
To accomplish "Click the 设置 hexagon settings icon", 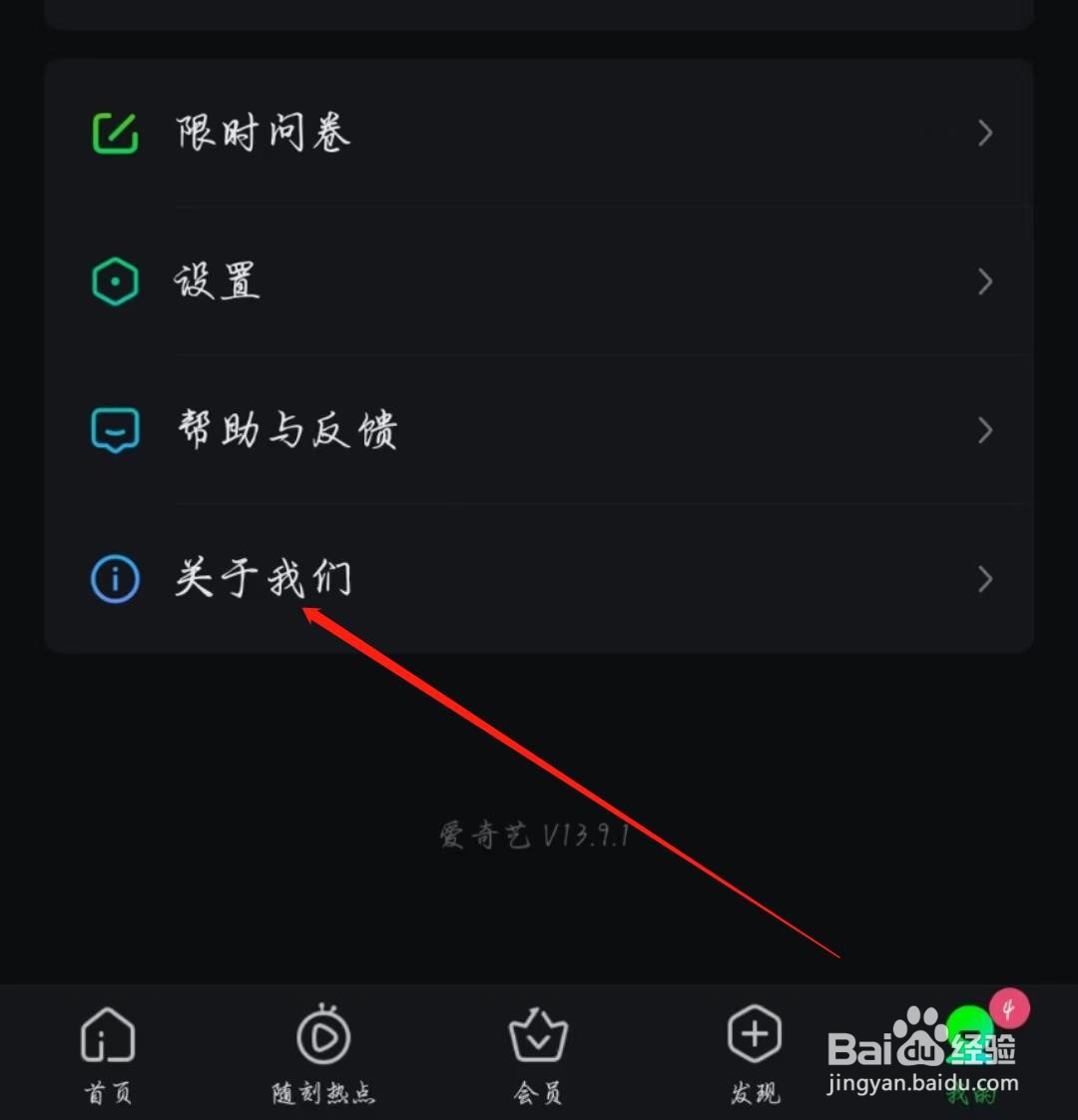I will [114, 280].
